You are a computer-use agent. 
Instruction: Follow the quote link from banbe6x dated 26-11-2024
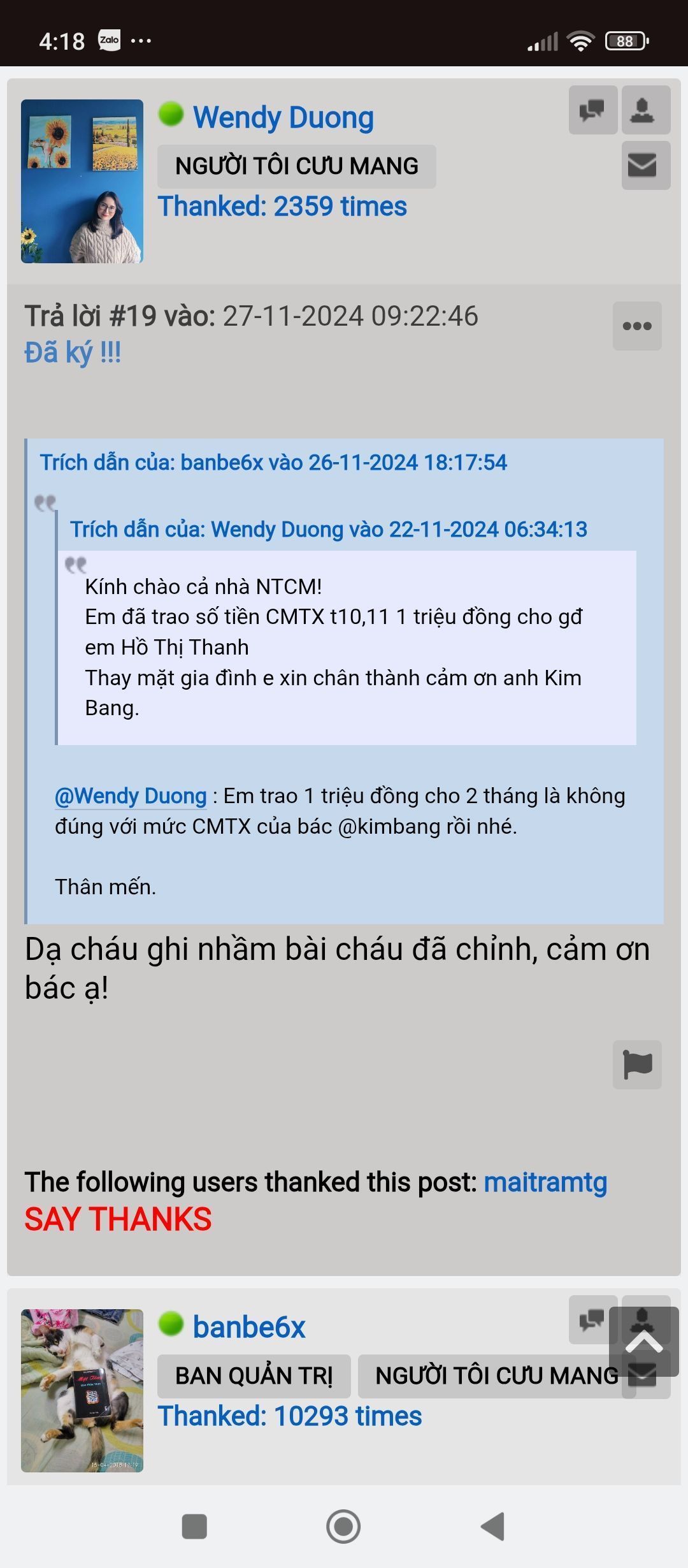(273, 462)
